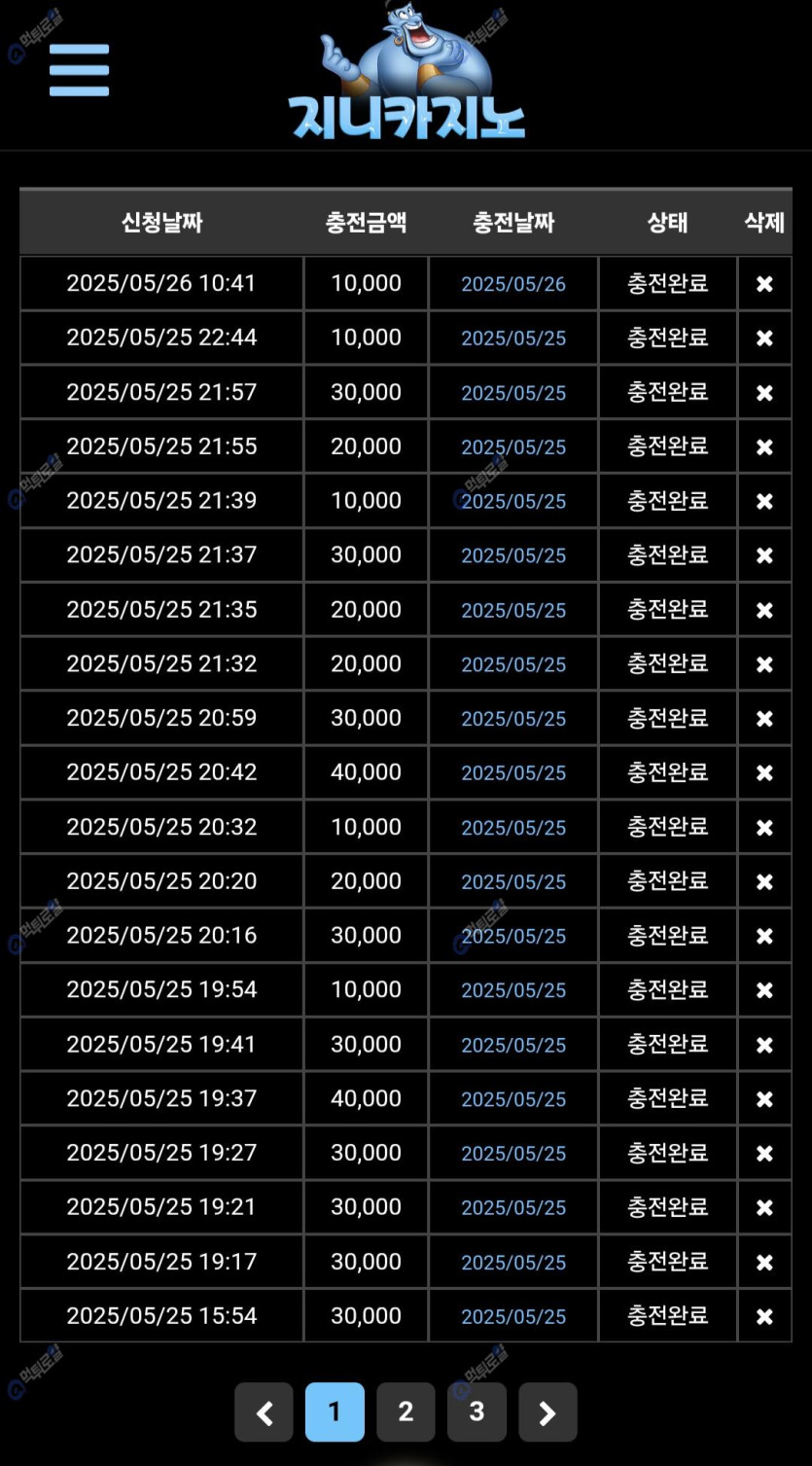Remove the 2025/05/25 19:17 entry
Viewport: 812px width, 1466px height.
[764, 1262]
